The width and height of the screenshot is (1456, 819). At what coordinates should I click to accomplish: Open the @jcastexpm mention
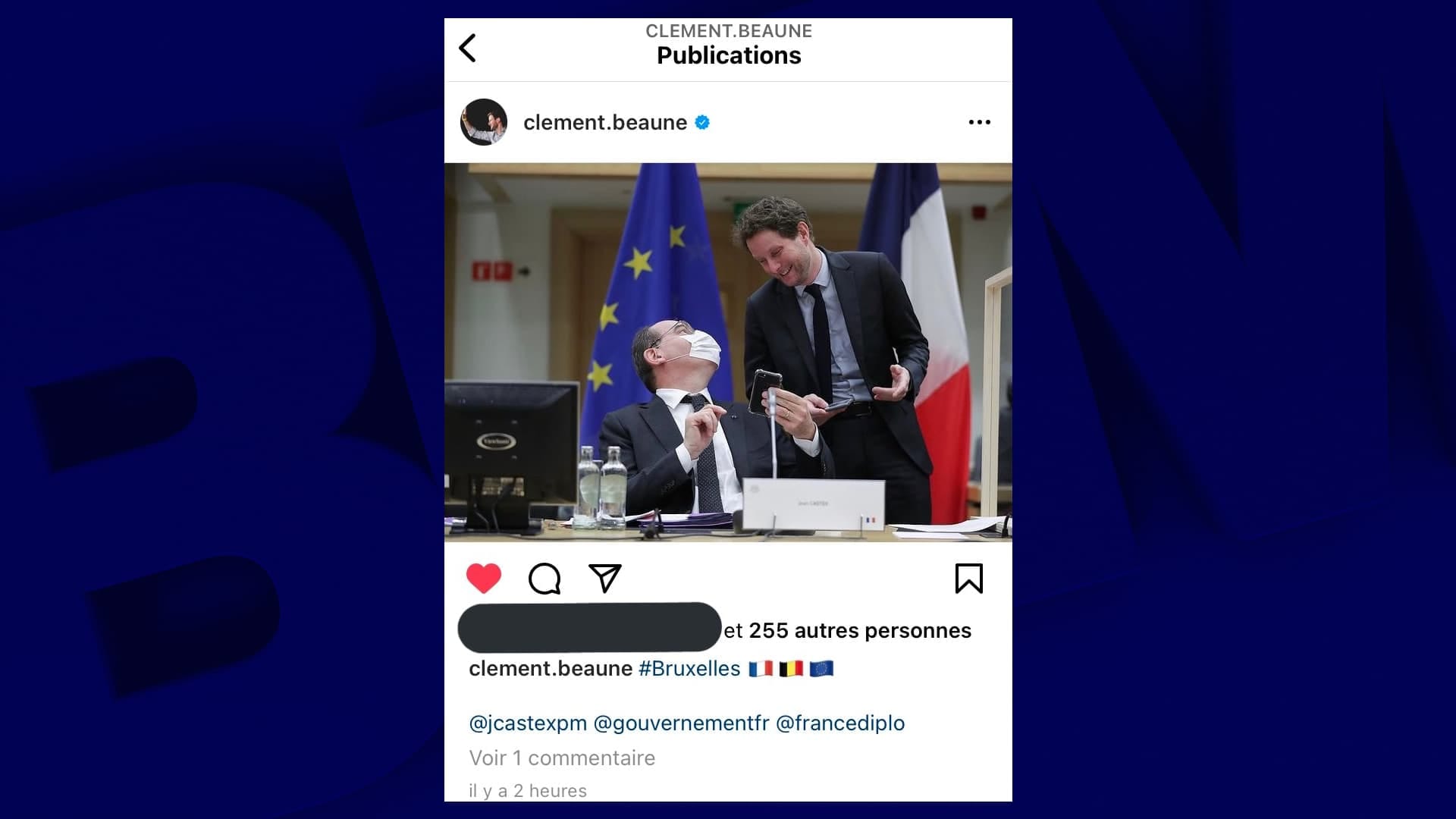click(528, 723)
